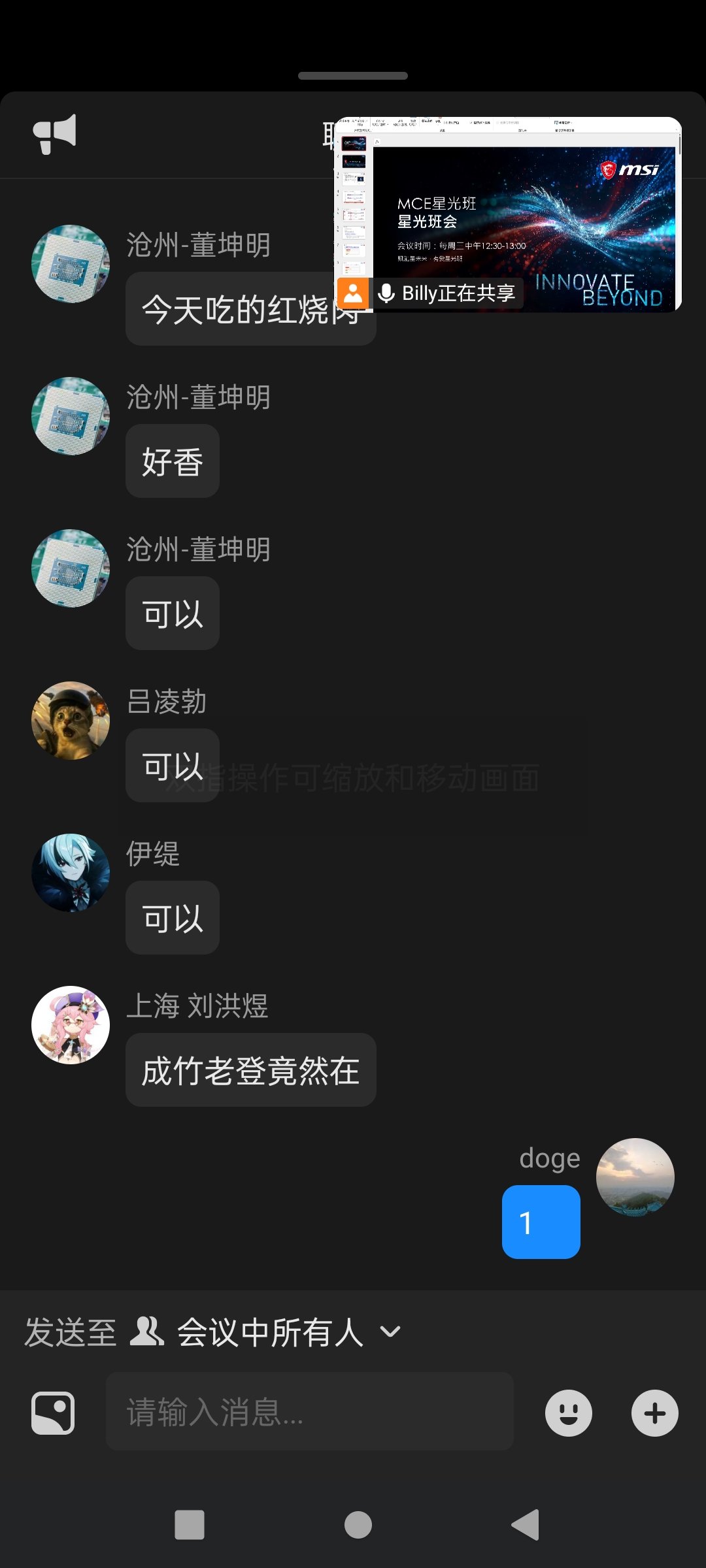Go back with system back button

[526, 1525]
